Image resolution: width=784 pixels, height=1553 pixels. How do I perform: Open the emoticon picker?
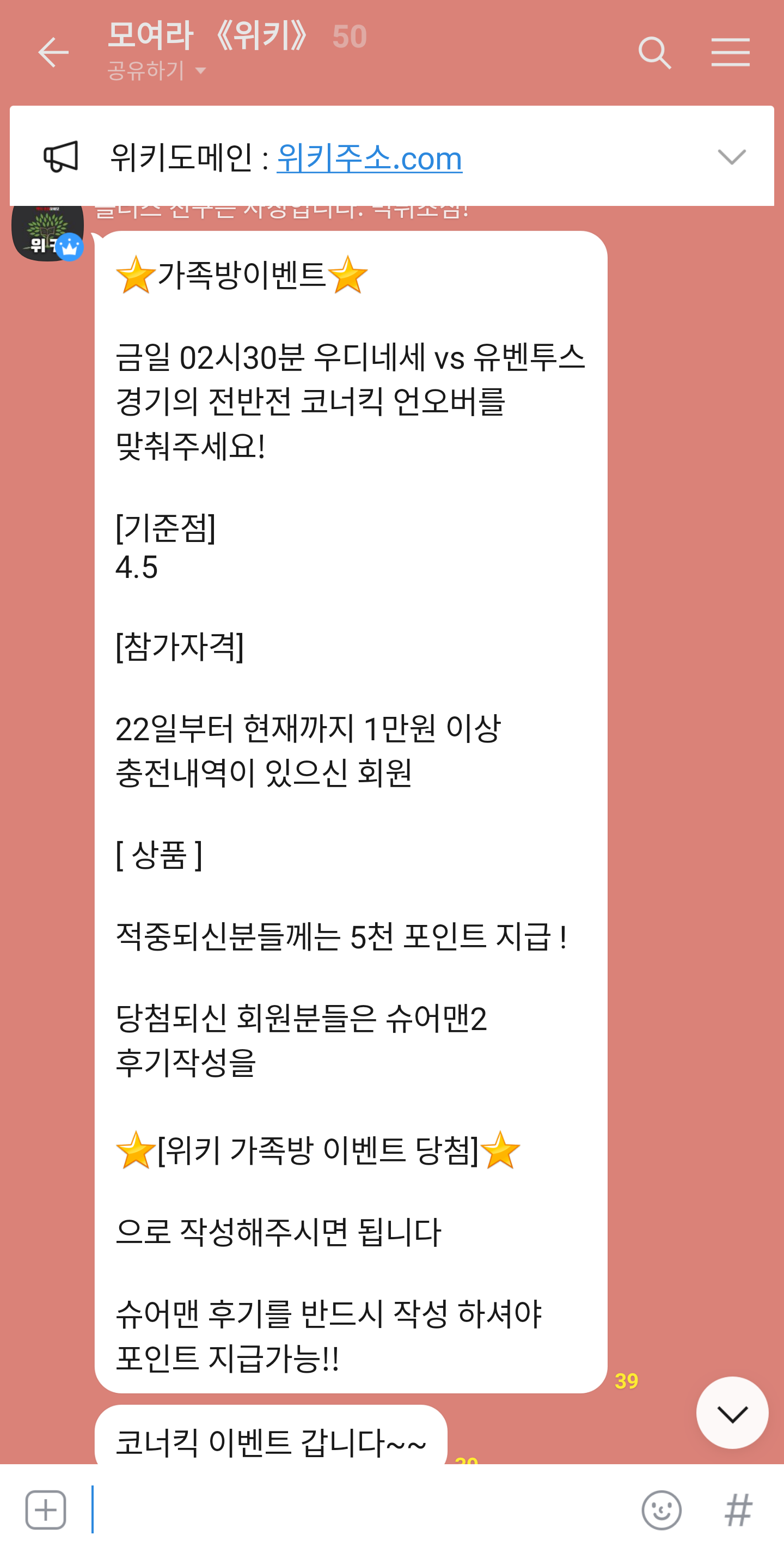click(661, 1509)
